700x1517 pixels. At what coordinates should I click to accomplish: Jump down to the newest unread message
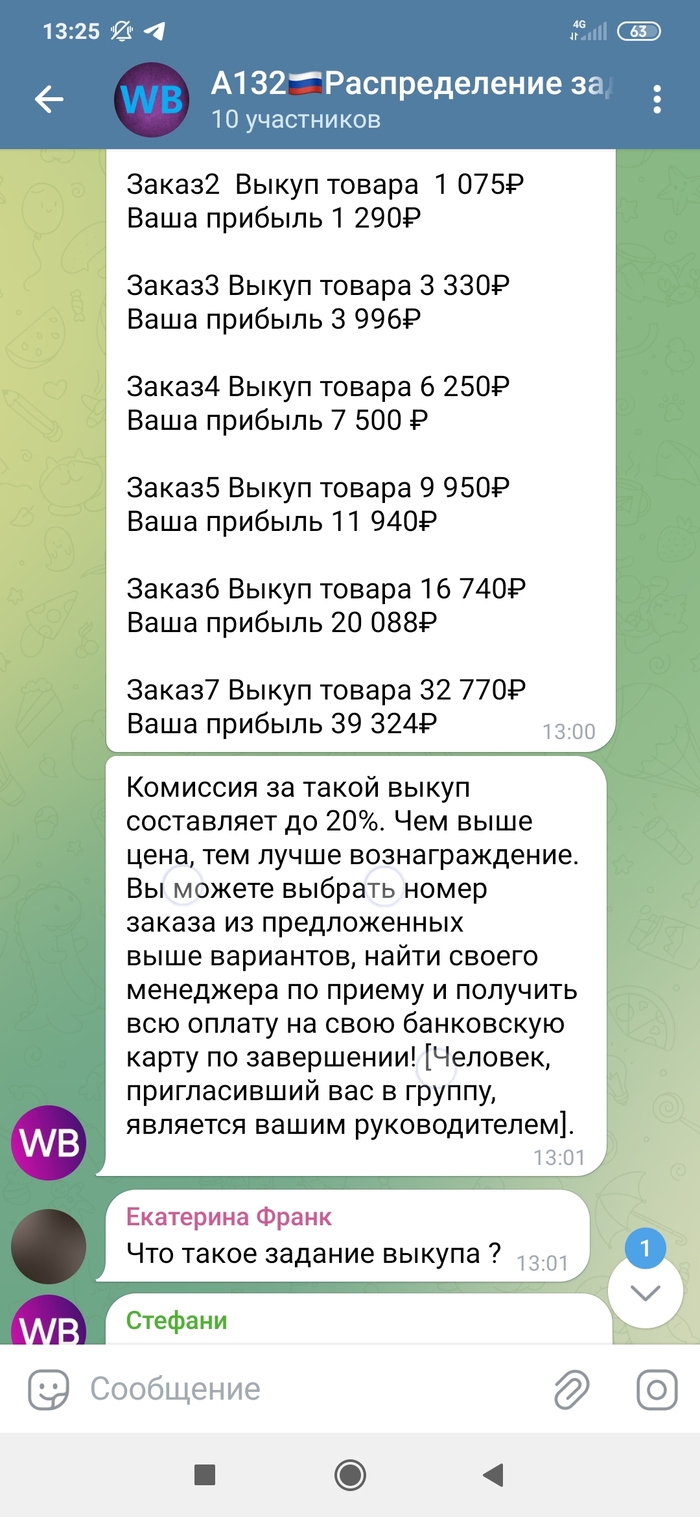coord(645,1291)
